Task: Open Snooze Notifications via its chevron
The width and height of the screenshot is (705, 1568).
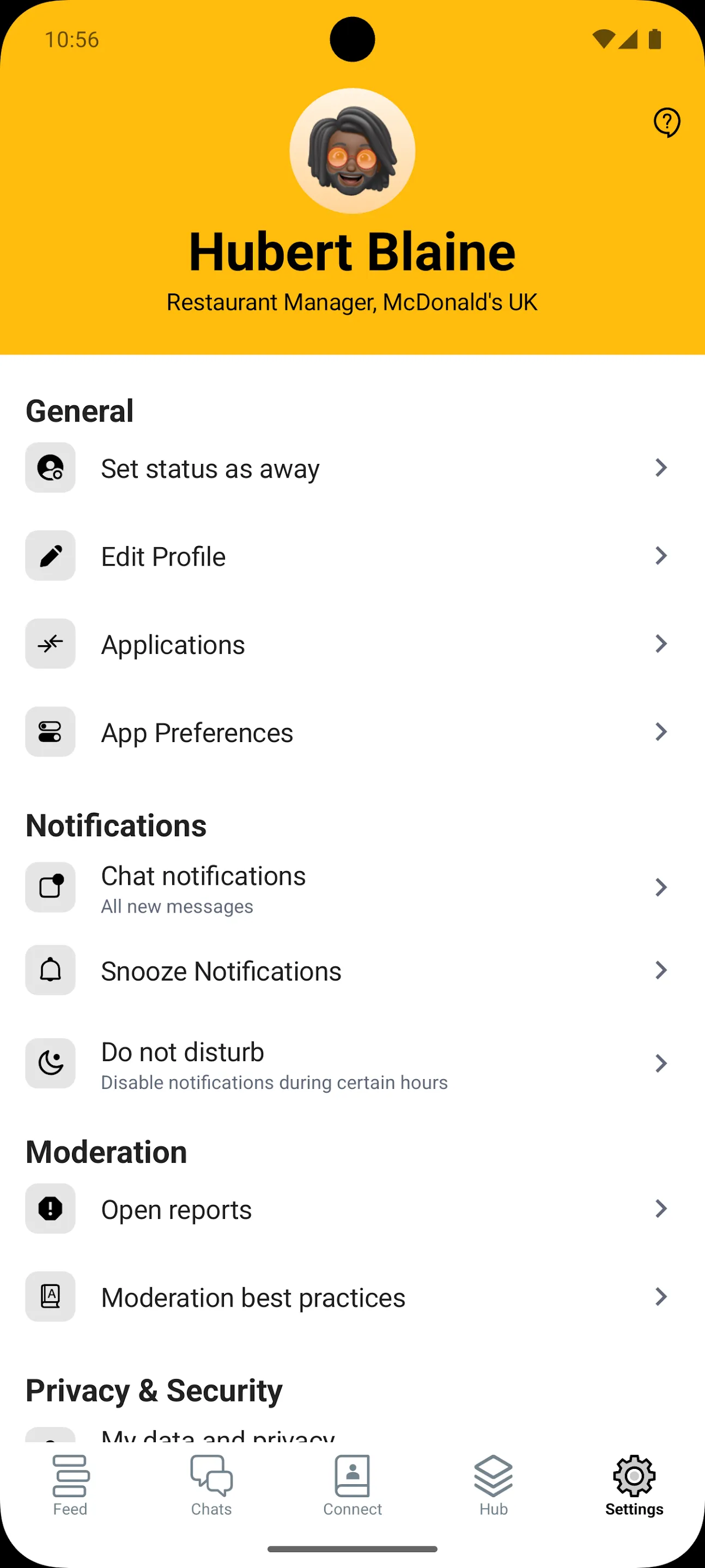Action: pyautogui.click(x=661, y=970)
